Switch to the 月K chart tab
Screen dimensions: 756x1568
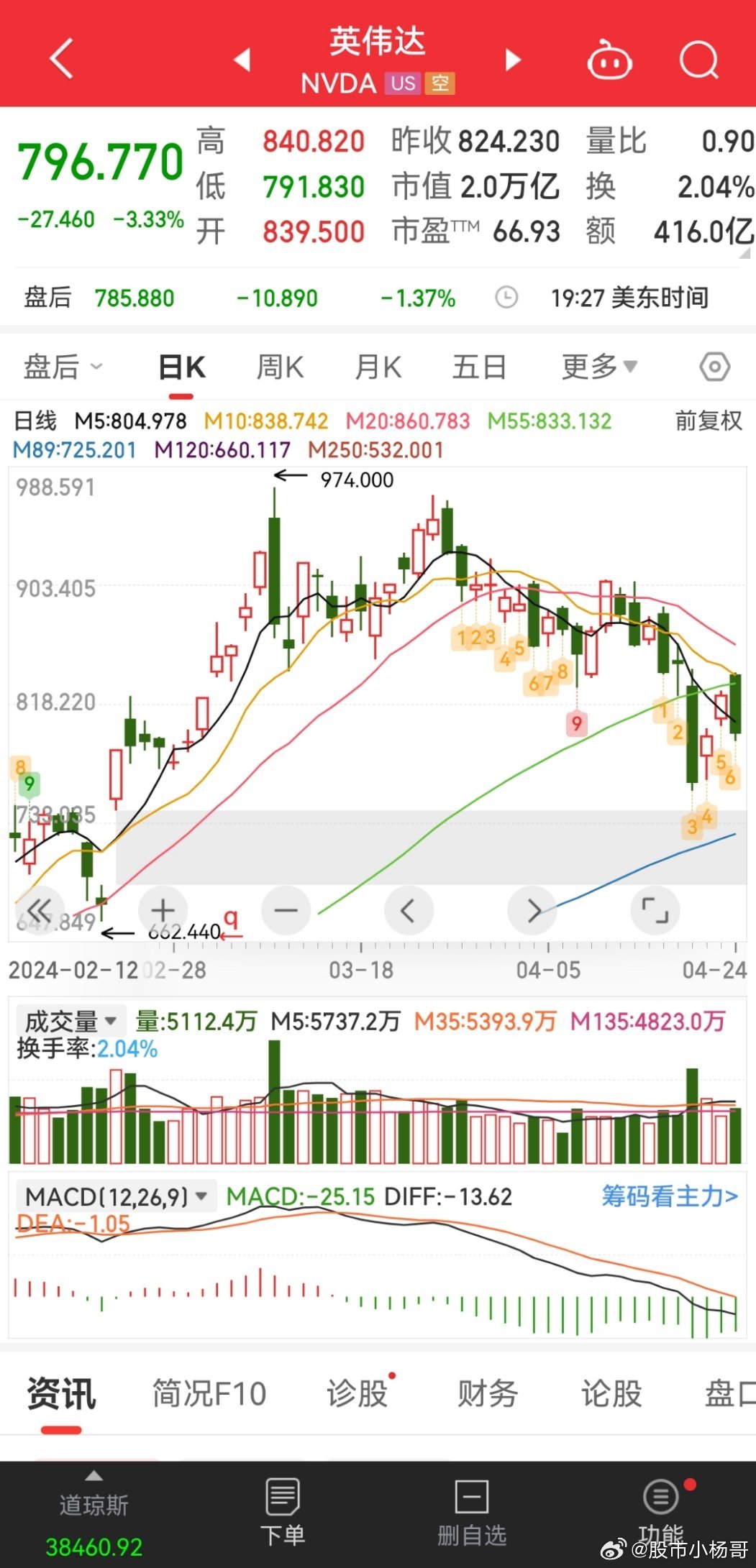click(378, 367)
